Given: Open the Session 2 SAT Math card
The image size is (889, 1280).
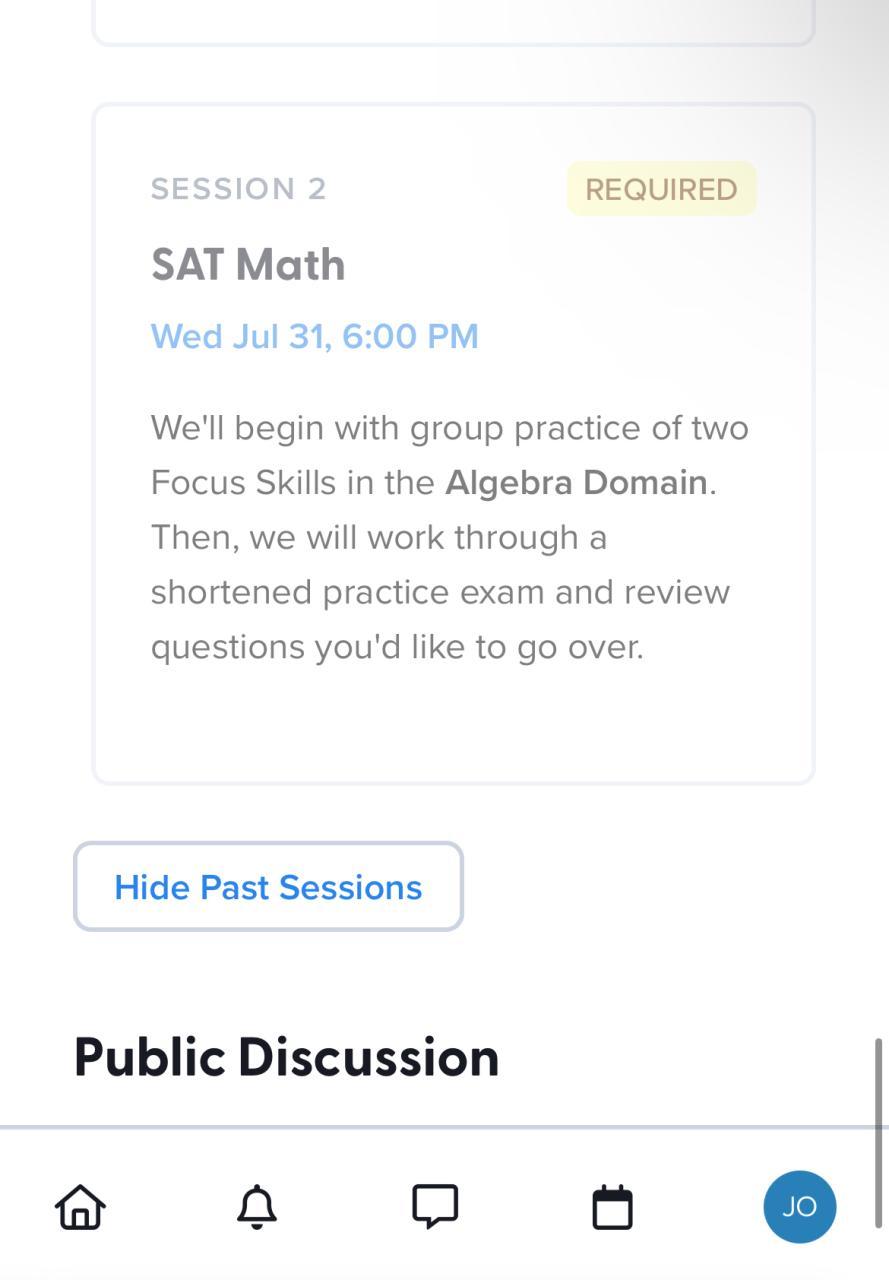Looking at the screenshot, I should 453,444.
